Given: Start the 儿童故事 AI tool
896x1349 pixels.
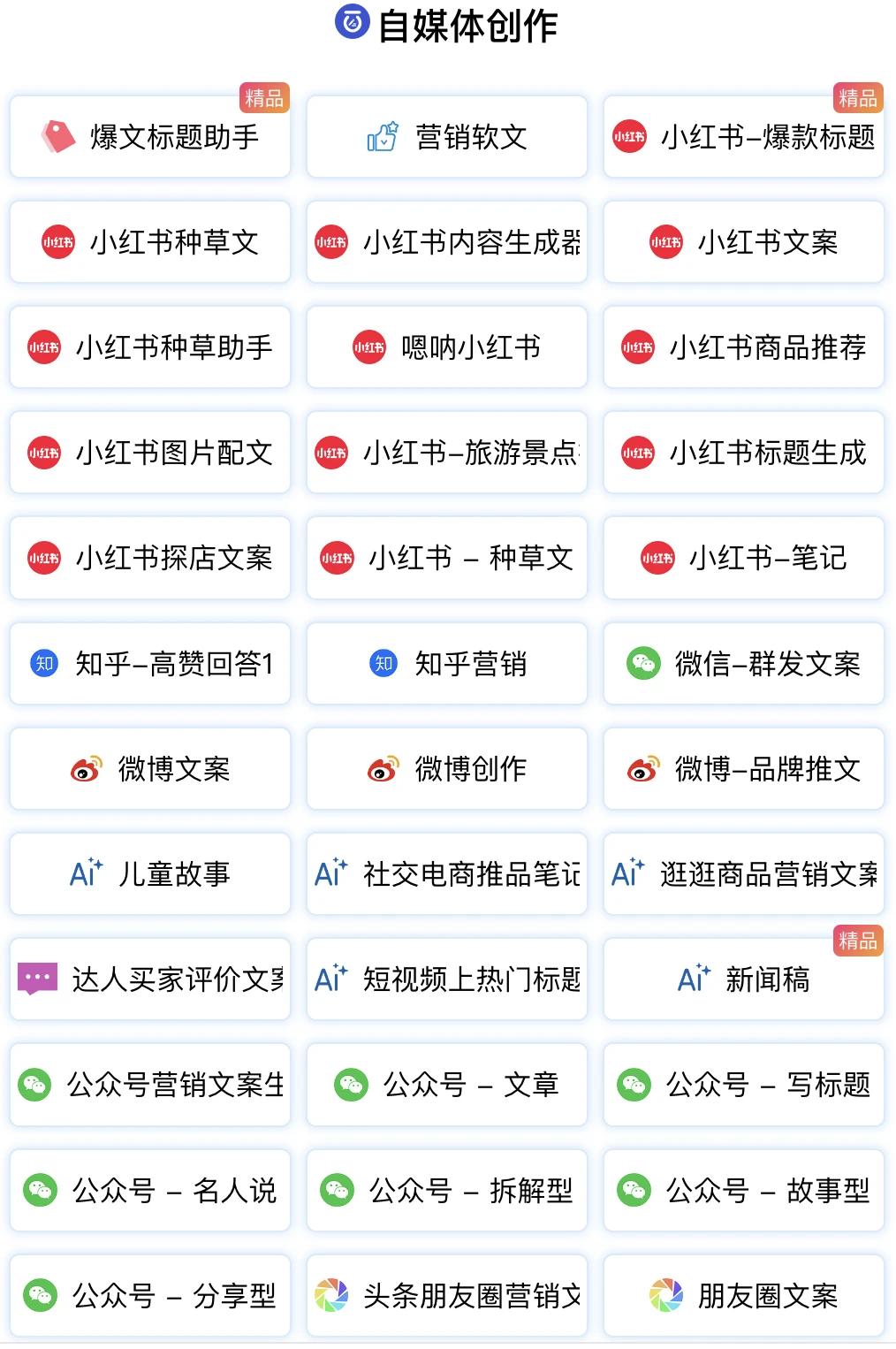Looking at the screenshot, I should pyautogui.click(x=150, y=874).
